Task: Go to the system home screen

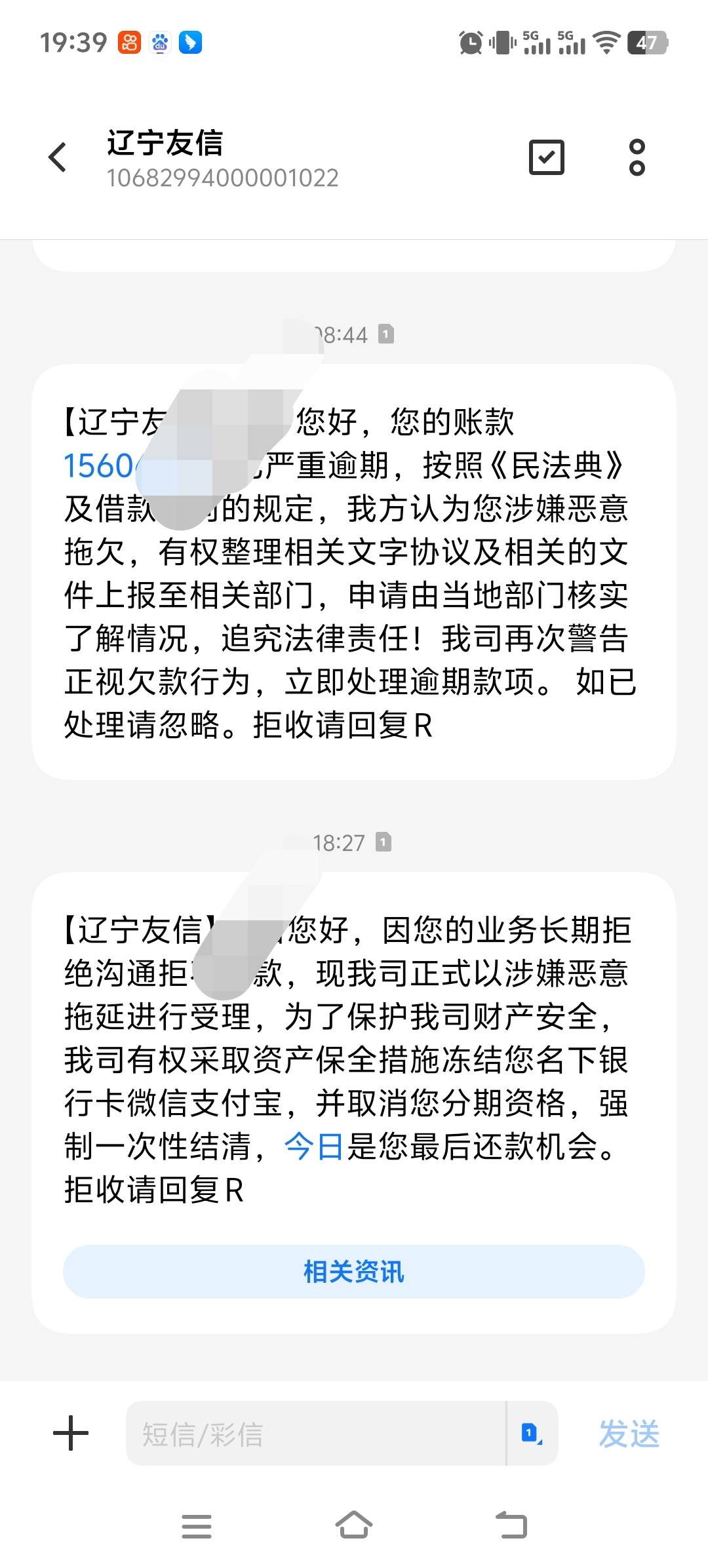Action: [354, 1525]
